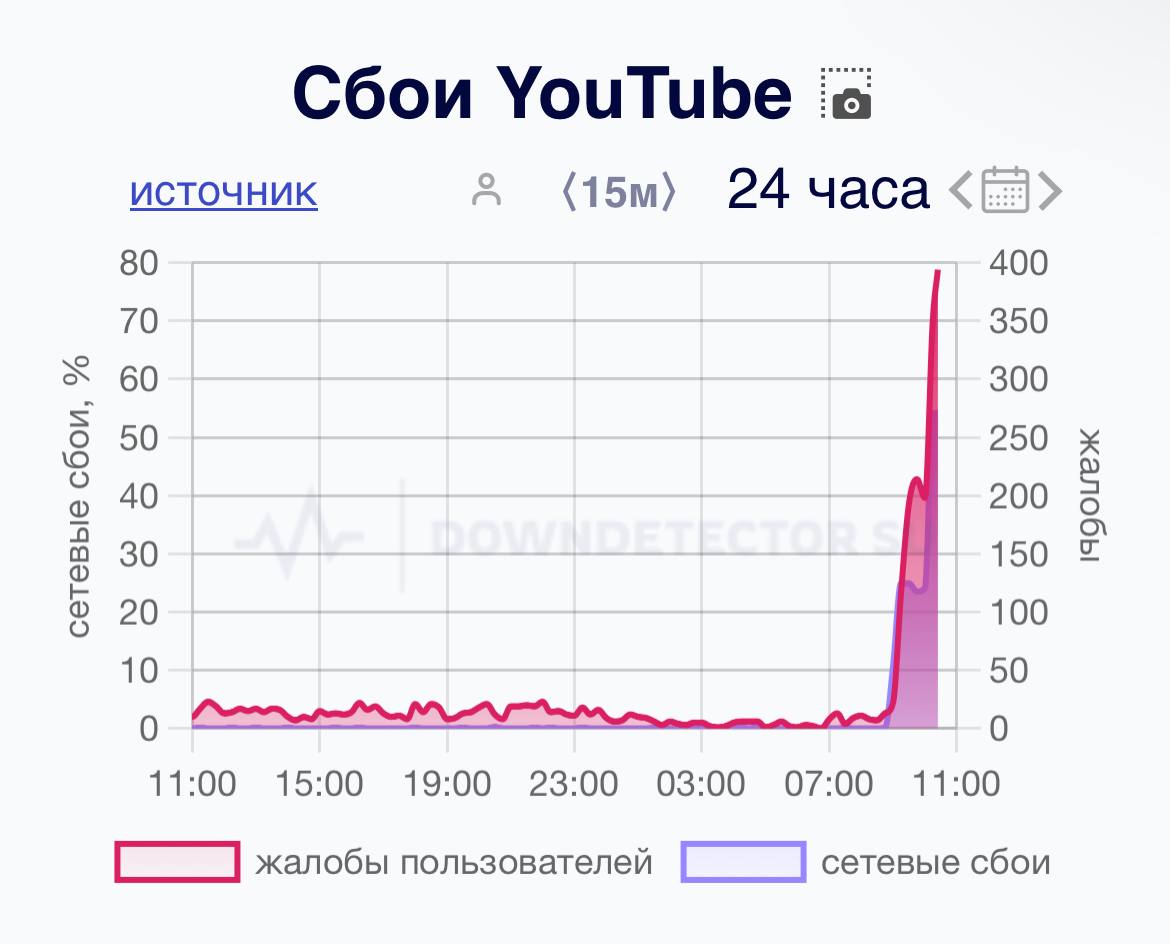The image size is (1170, 944).
Task: Change the 15м interval setting
Action: pyautogui.click(x=619, y=192)
